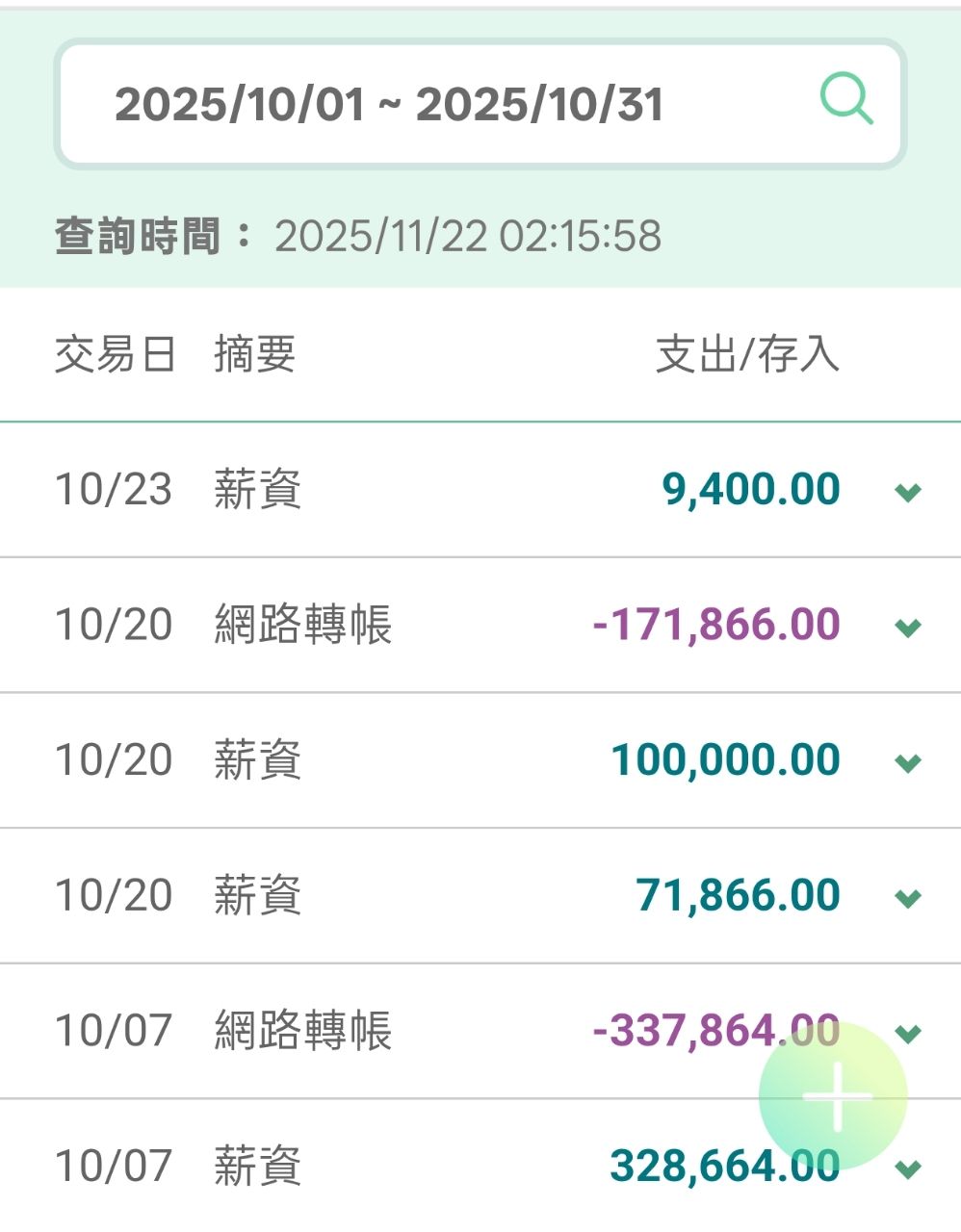Expand the 10/20 網路轉帳 -171,866.00 entry
Image resolution: width=961 pixels, height=1232 pixels.
coord(907,629)
